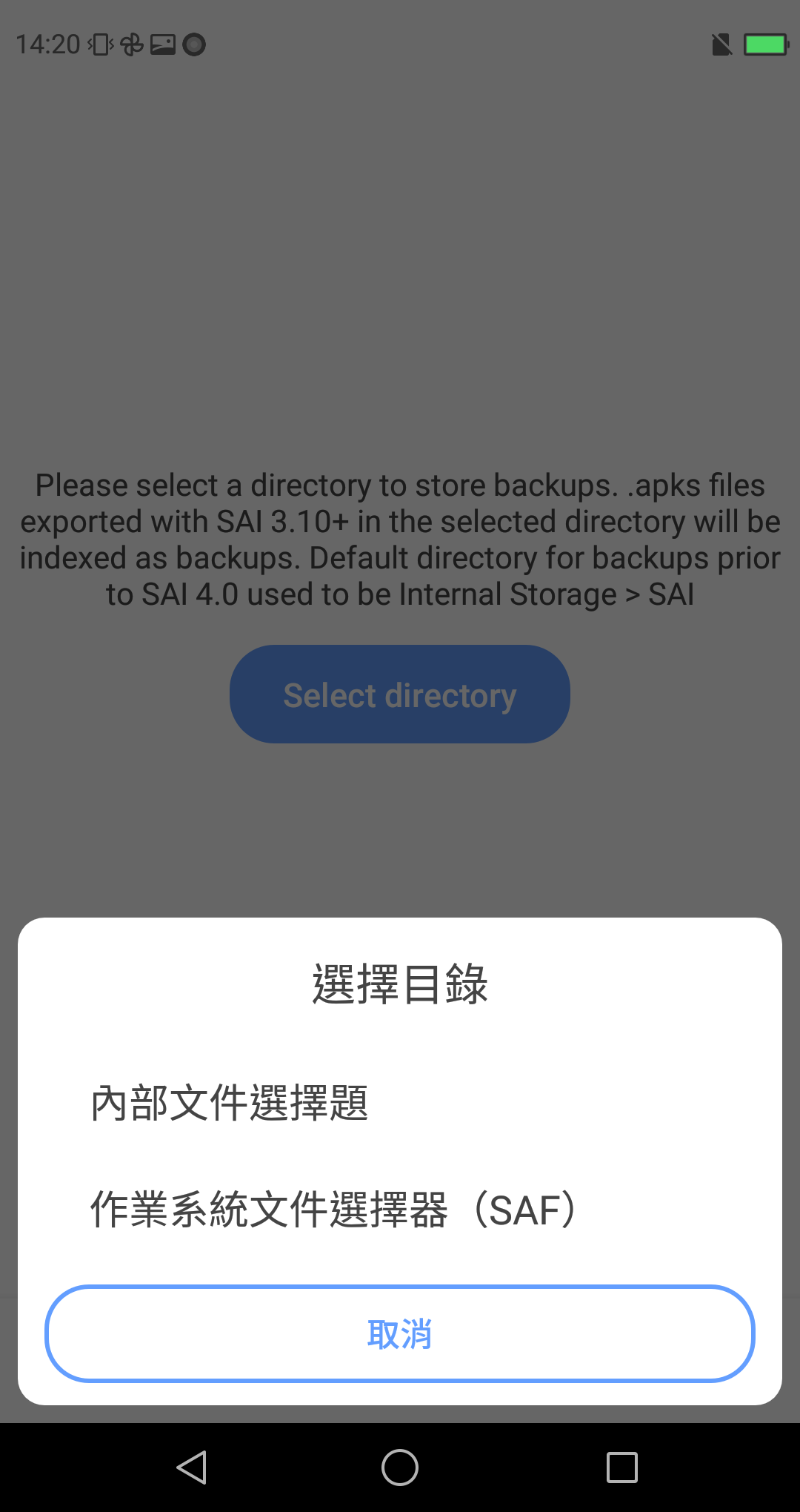Select 作業系統文件選擇器 (SAF) option
Image resolution: width=800 pixels, height=1512 pixels.
(400, 1210)
